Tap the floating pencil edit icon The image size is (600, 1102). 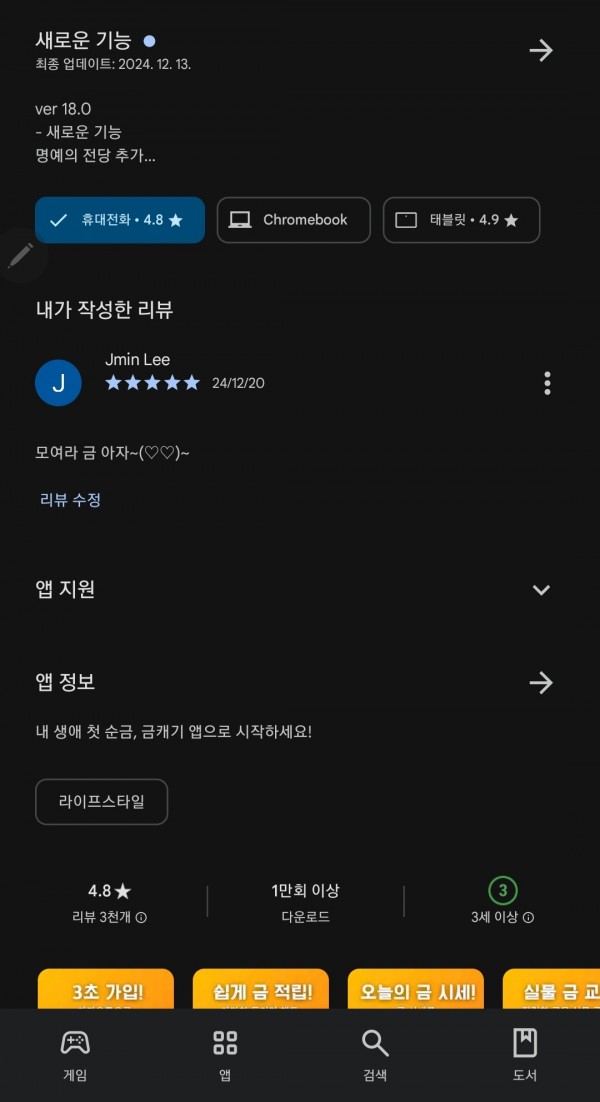click(20, 255)
